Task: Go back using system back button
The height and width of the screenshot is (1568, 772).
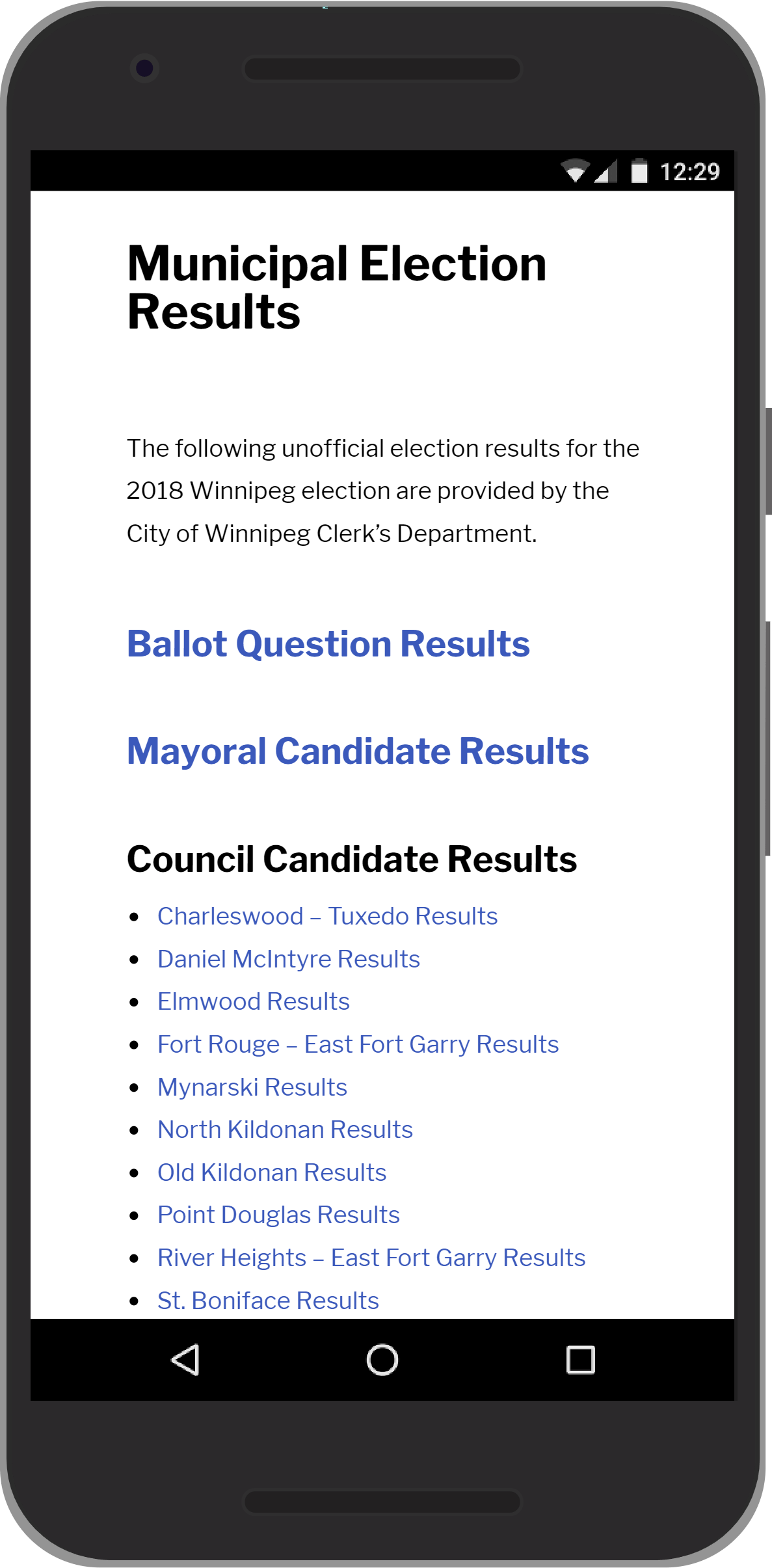Action: tap(185, 1360)
